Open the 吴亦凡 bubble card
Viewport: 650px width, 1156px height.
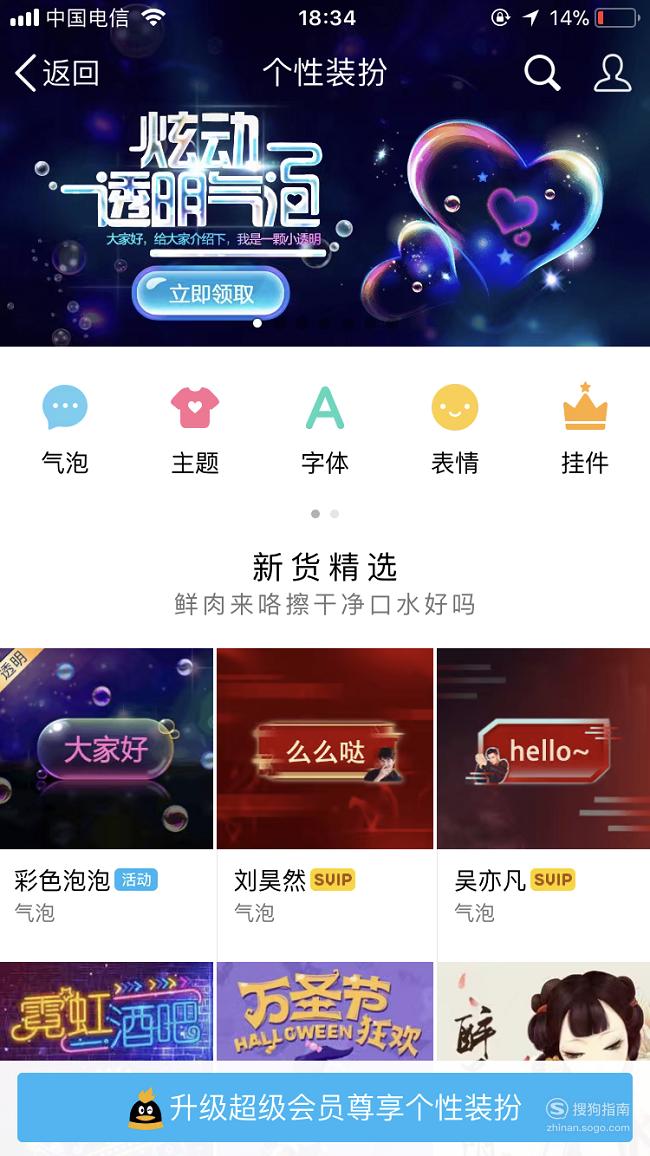543,794
